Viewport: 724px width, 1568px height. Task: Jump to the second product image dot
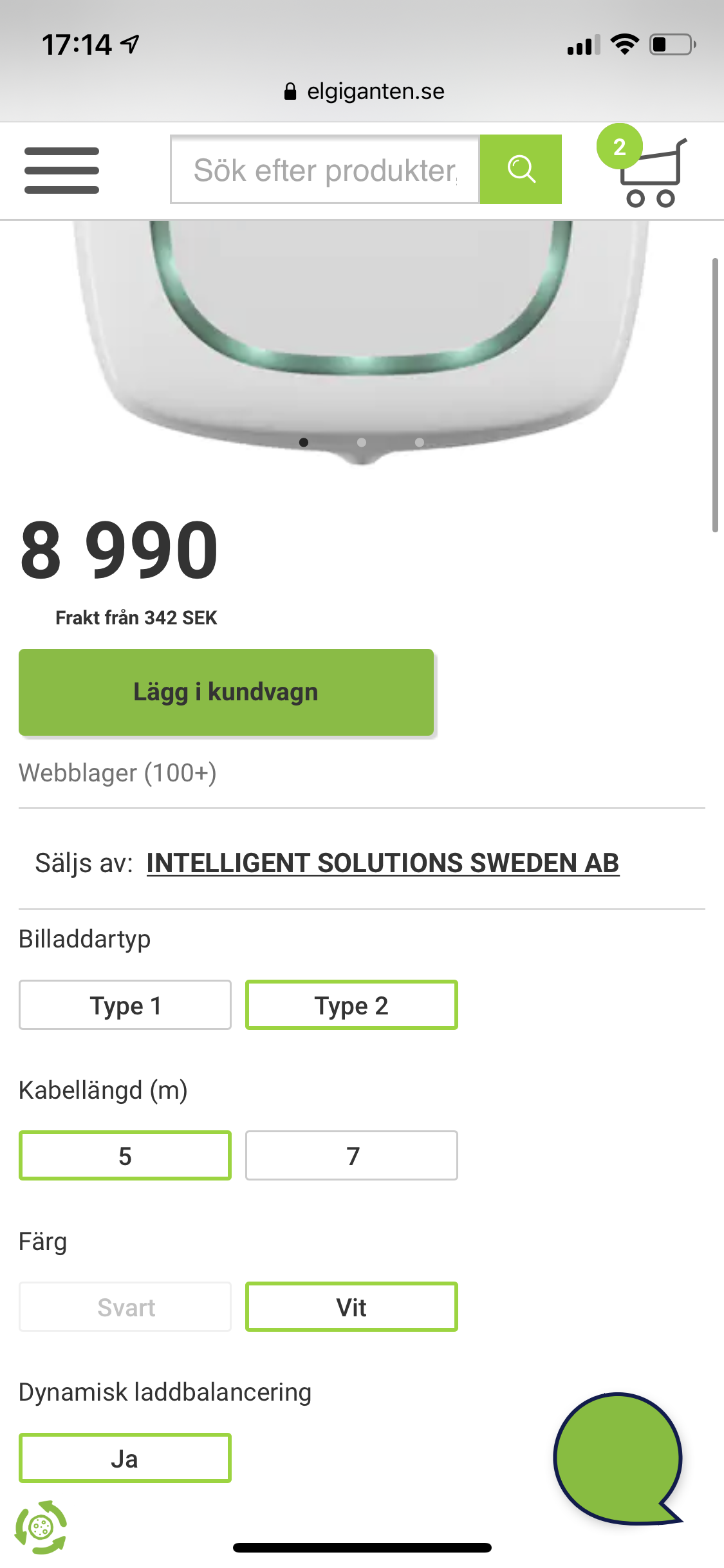coord(362,442)
